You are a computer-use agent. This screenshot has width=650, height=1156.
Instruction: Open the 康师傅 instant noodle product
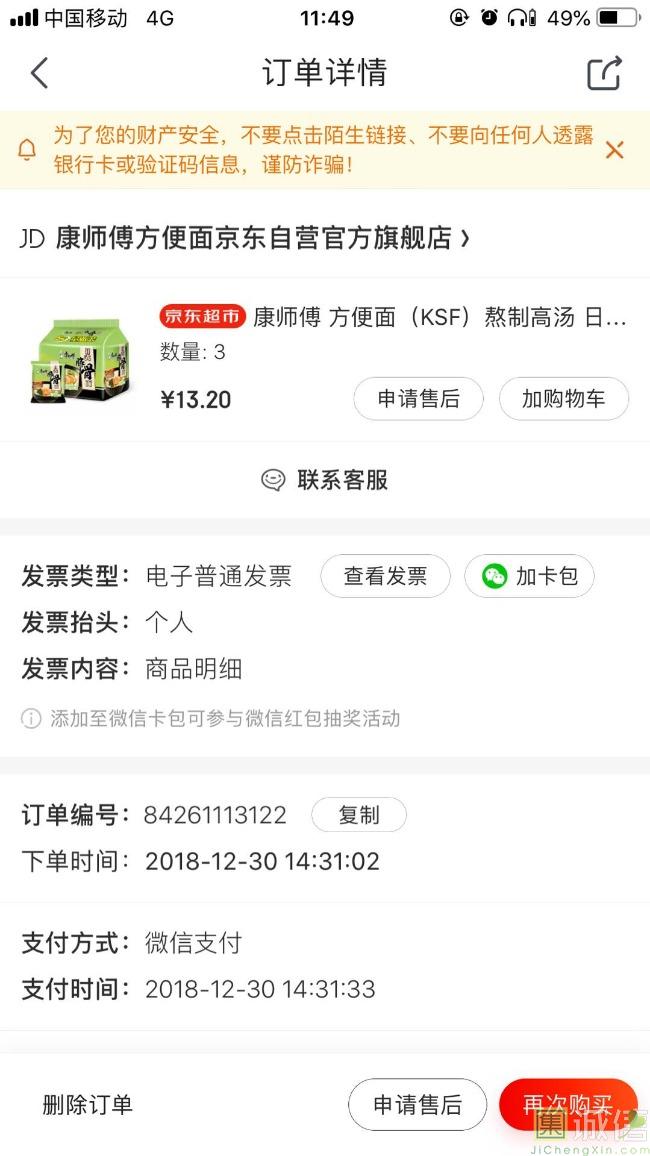(440, 318)
